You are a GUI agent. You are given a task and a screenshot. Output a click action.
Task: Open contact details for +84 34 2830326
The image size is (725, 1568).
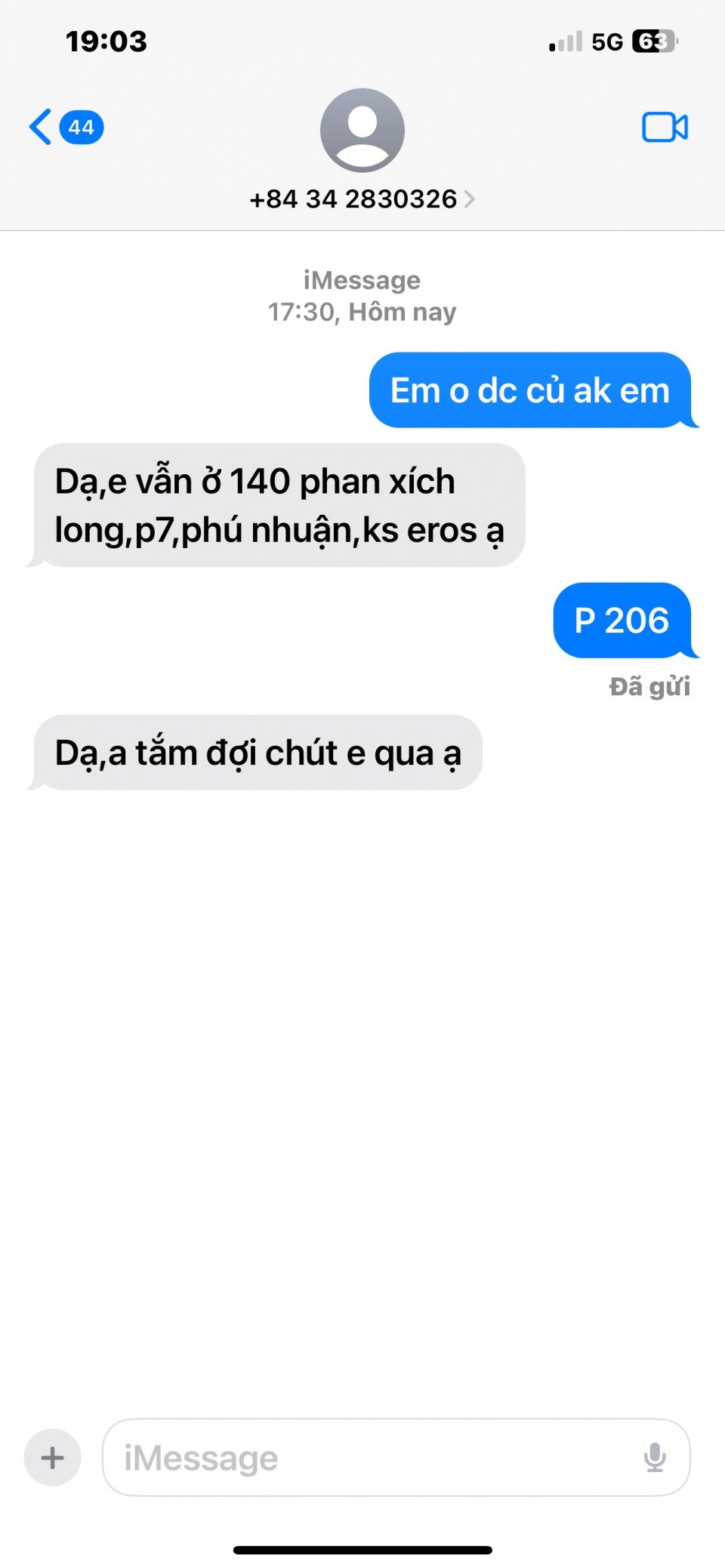click(362, 199)
